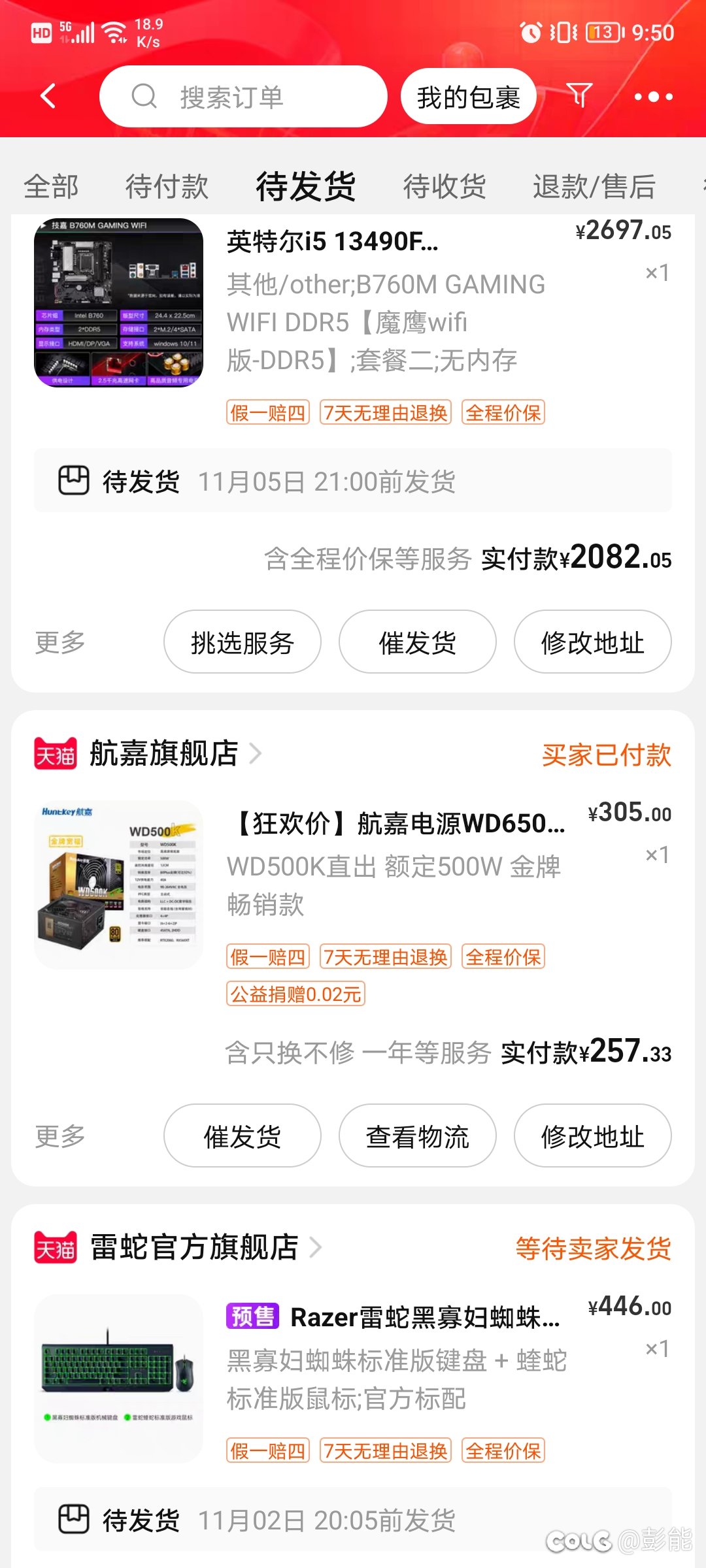Switch to the 全部 tab
This screenshot has width=706, height=1568.
51,187
